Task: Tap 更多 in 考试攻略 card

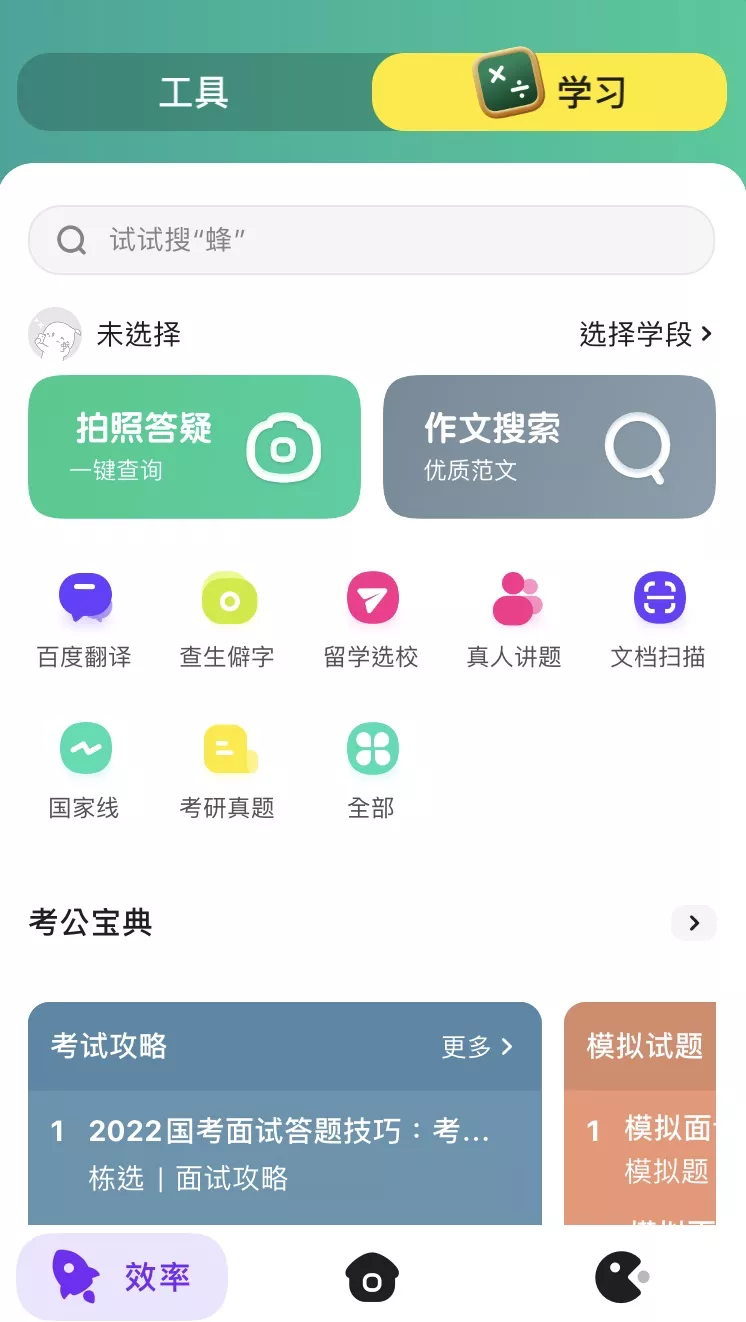Action: coord(477,1047)
